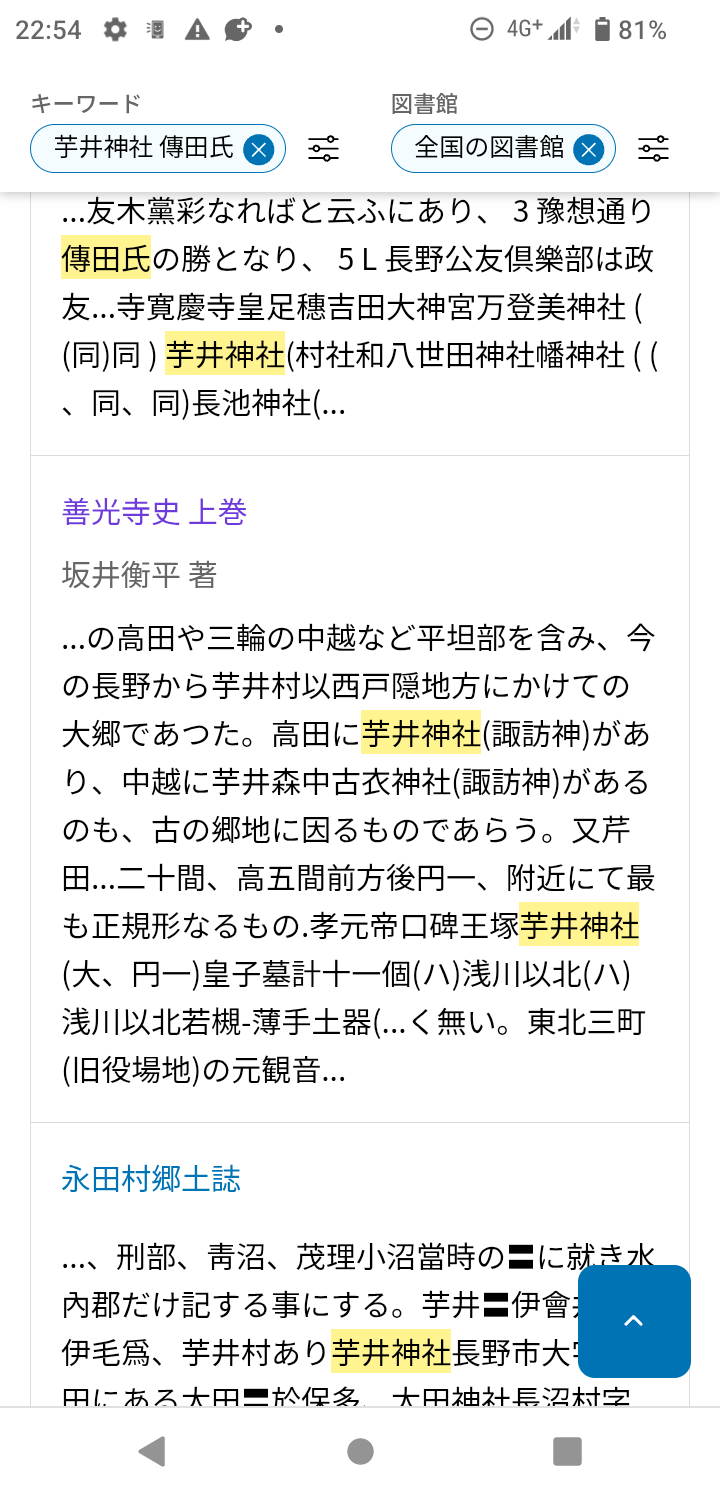
Task: Open keyword filter settings sliders icon
Action: point(323,150)
